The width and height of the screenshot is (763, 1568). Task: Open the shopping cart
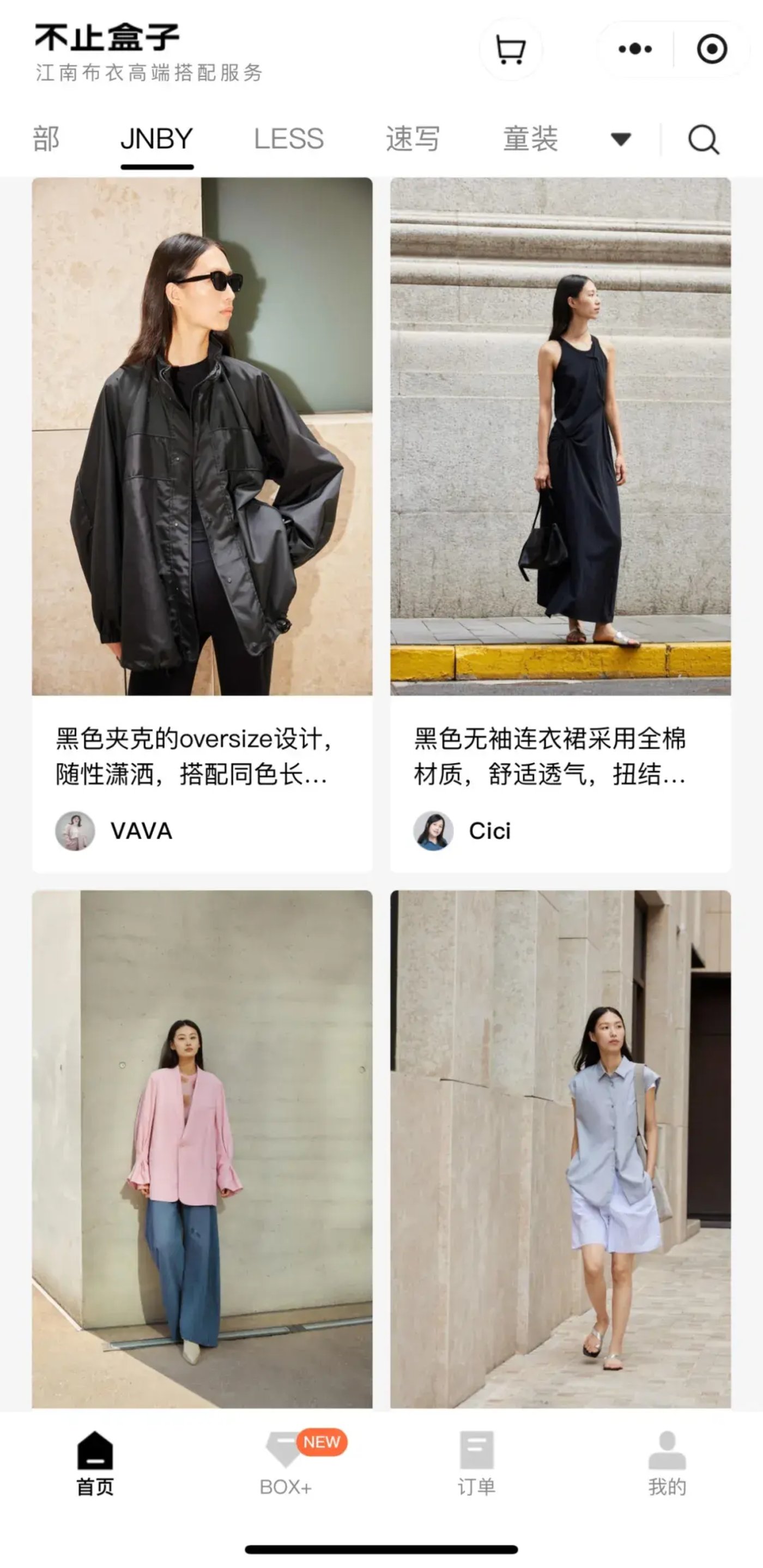point(511,49)
